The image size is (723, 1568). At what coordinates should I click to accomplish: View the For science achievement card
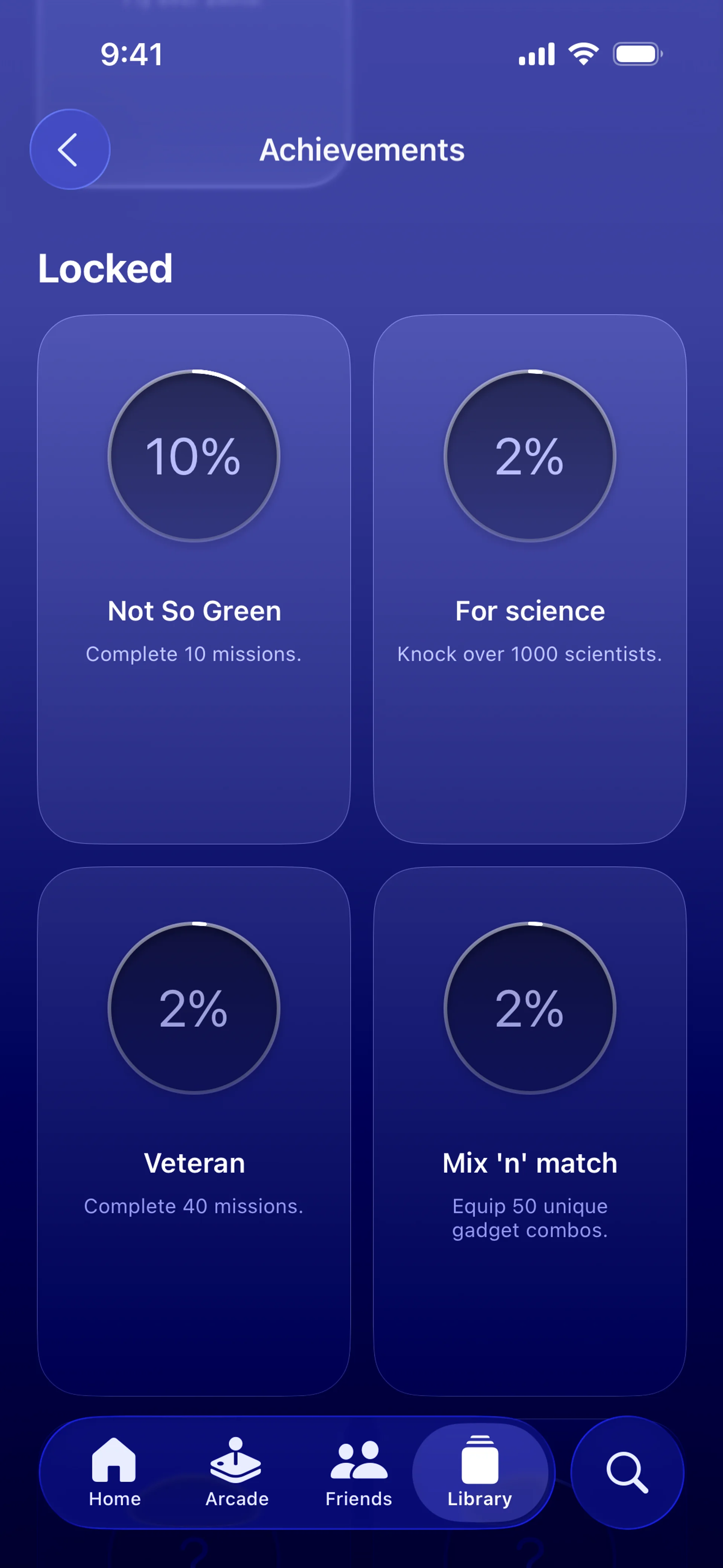pos(529,578)
